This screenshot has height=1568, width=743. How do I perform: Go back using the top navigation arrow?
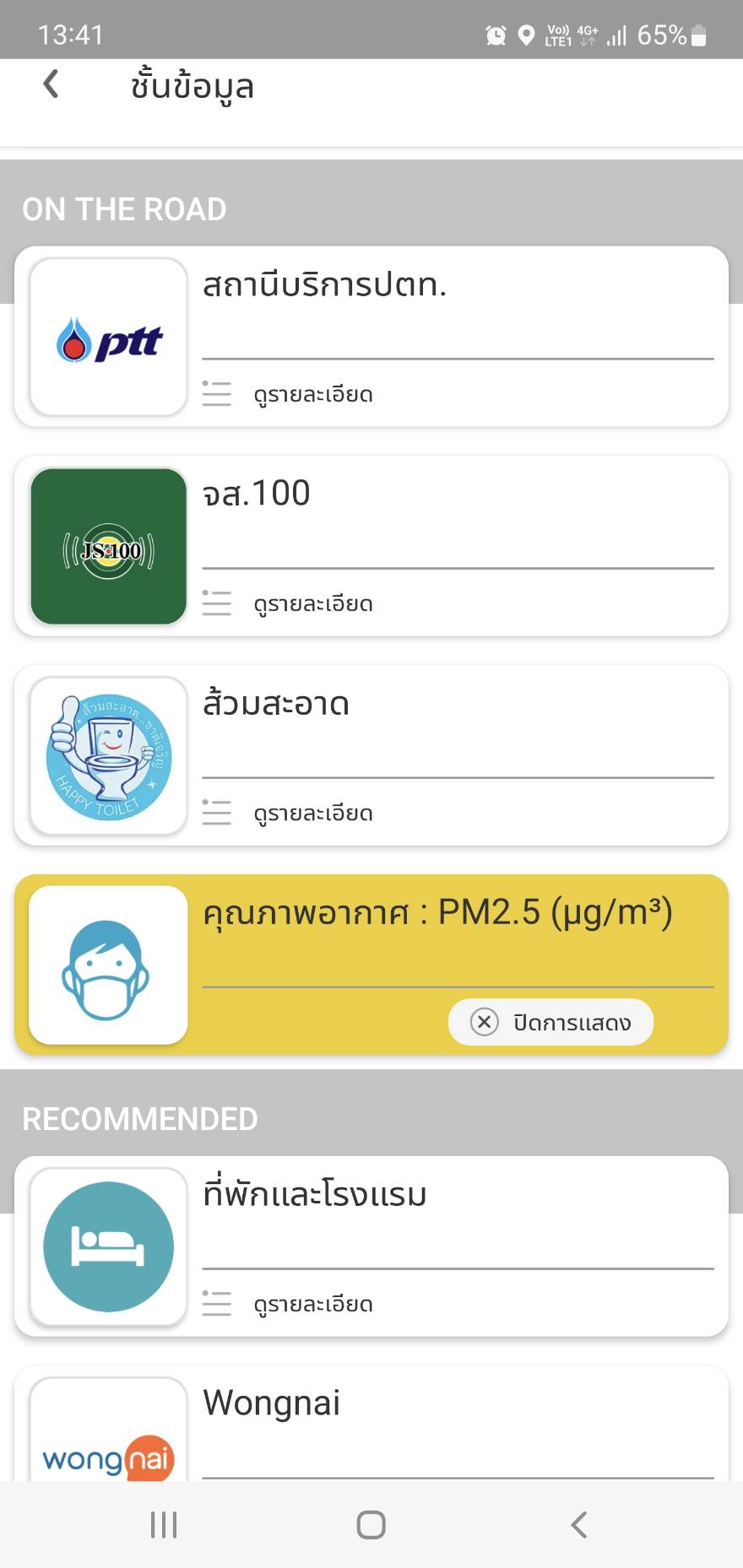[x=50, y=84]
